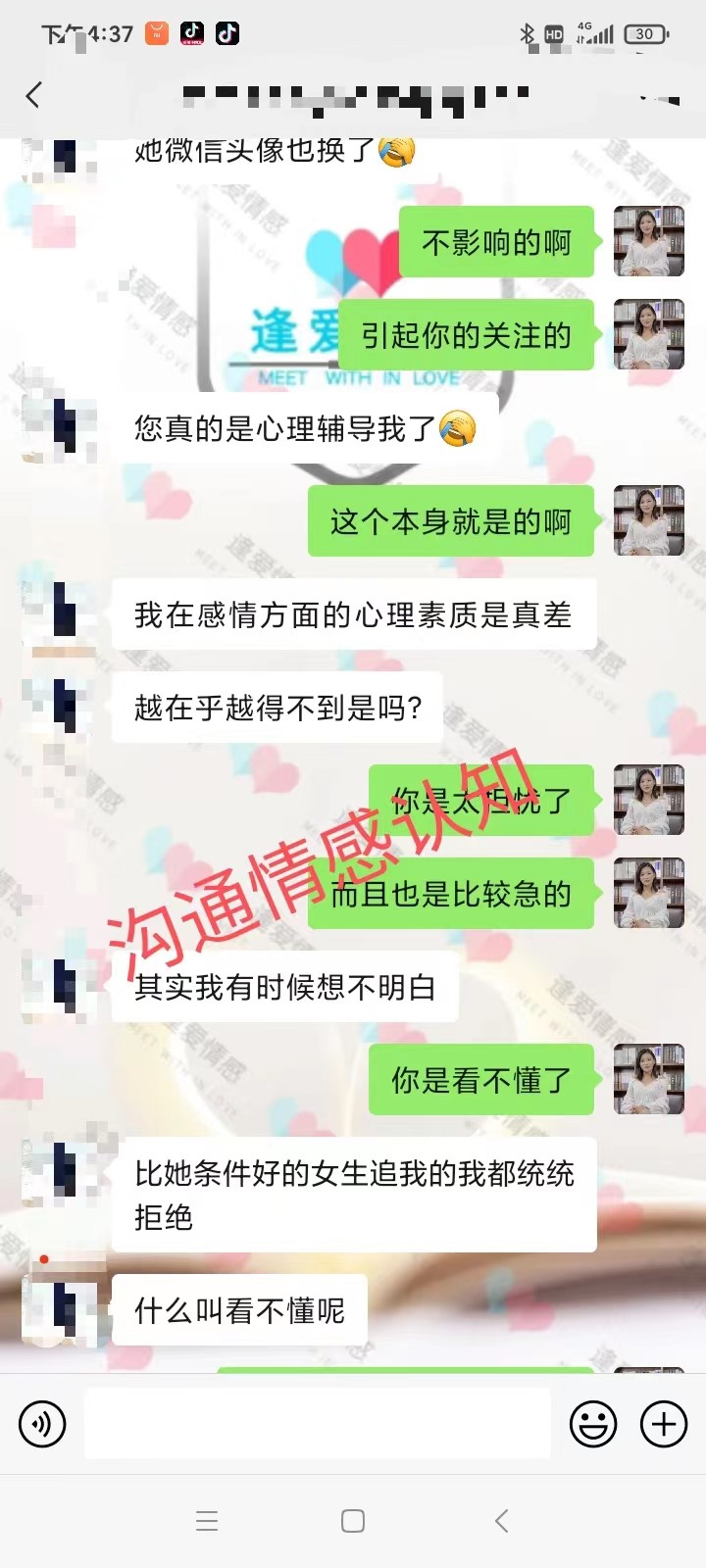Image resolution: width=706 pixels, height=1568 pixels.
Task: Open the system recent apps menu
Action: click(x=207, y=1521)
